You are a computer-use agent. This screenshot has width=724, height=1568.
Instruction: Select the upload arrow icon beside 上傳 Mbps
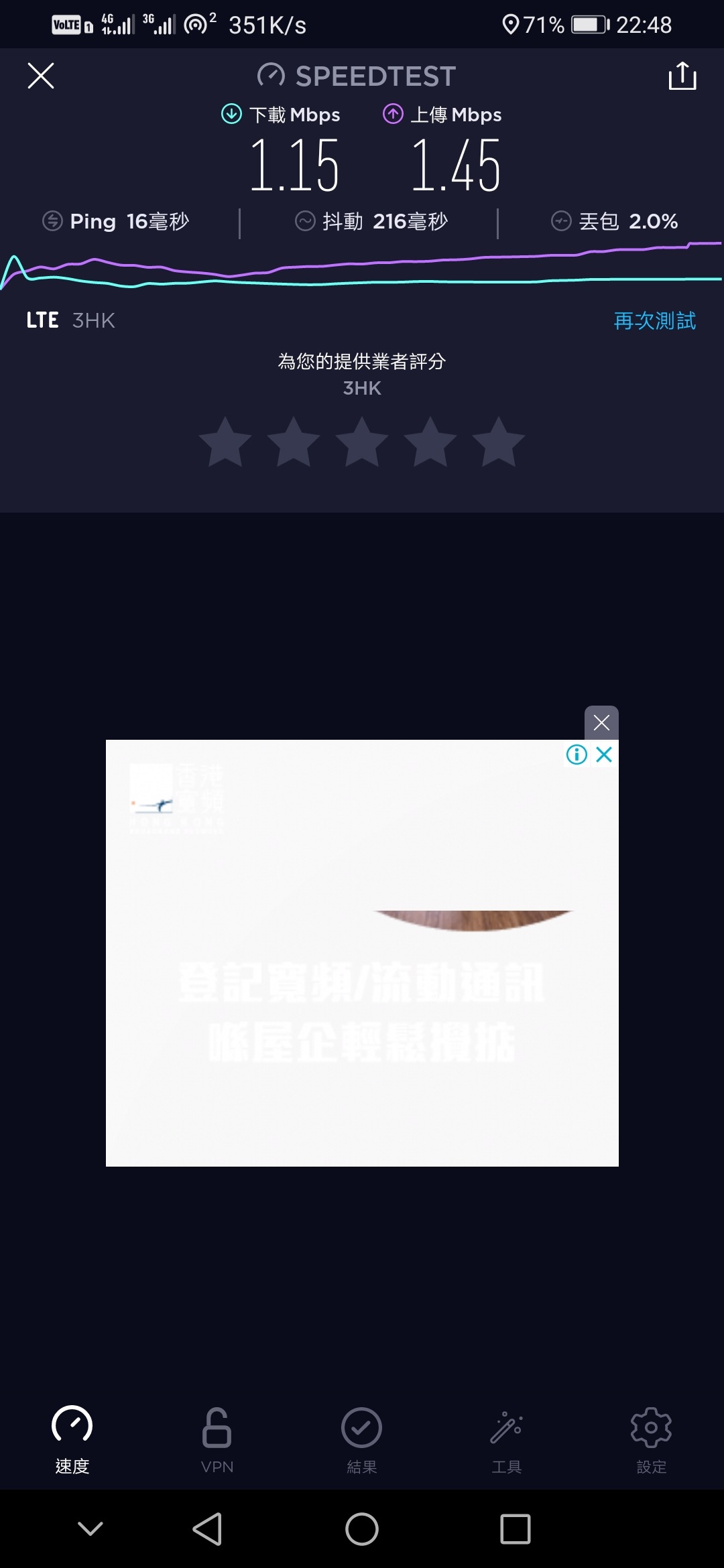tap(394, 114)
